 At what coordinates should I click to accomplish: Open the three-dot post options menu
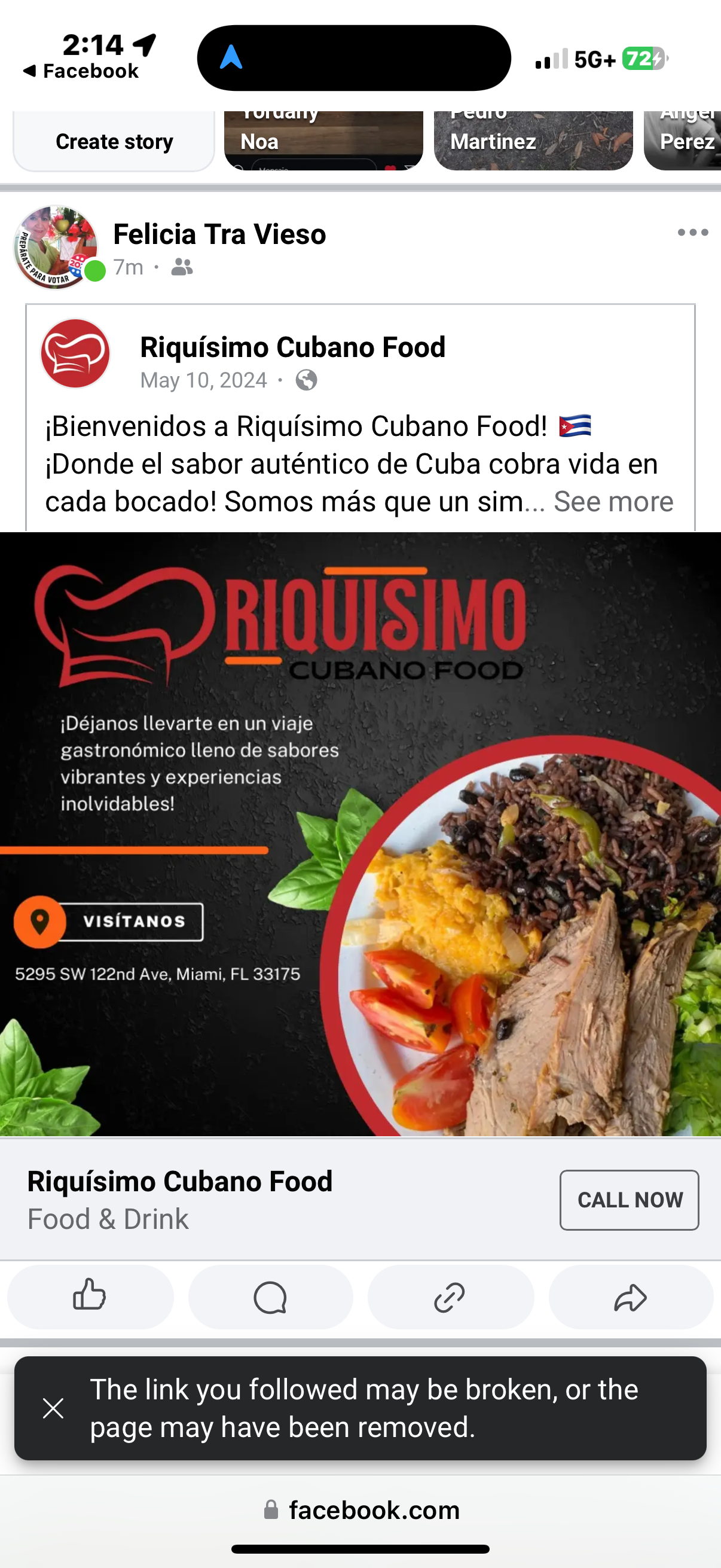[693, 232]
